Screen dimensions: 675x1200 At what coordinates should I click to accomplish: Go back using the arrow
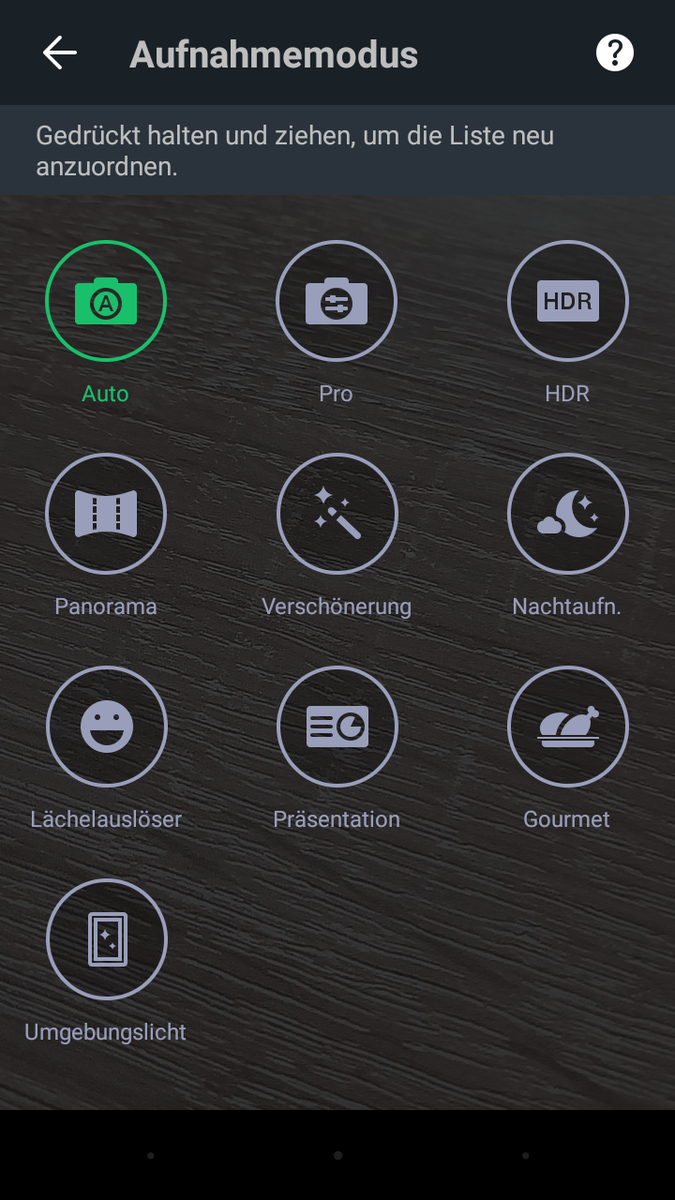click(x=60, y=53)
